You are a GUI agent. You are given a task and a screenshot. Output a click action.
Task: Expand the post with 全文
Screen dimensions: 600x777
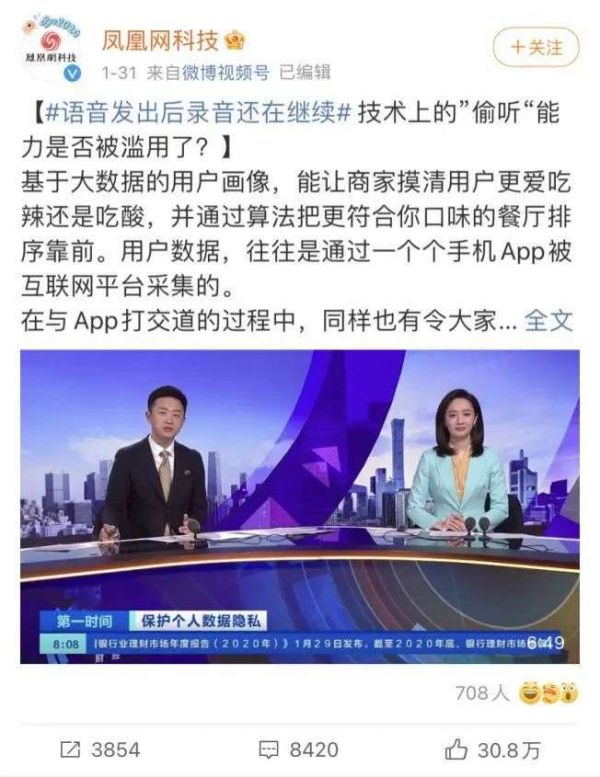click(549, 320)
